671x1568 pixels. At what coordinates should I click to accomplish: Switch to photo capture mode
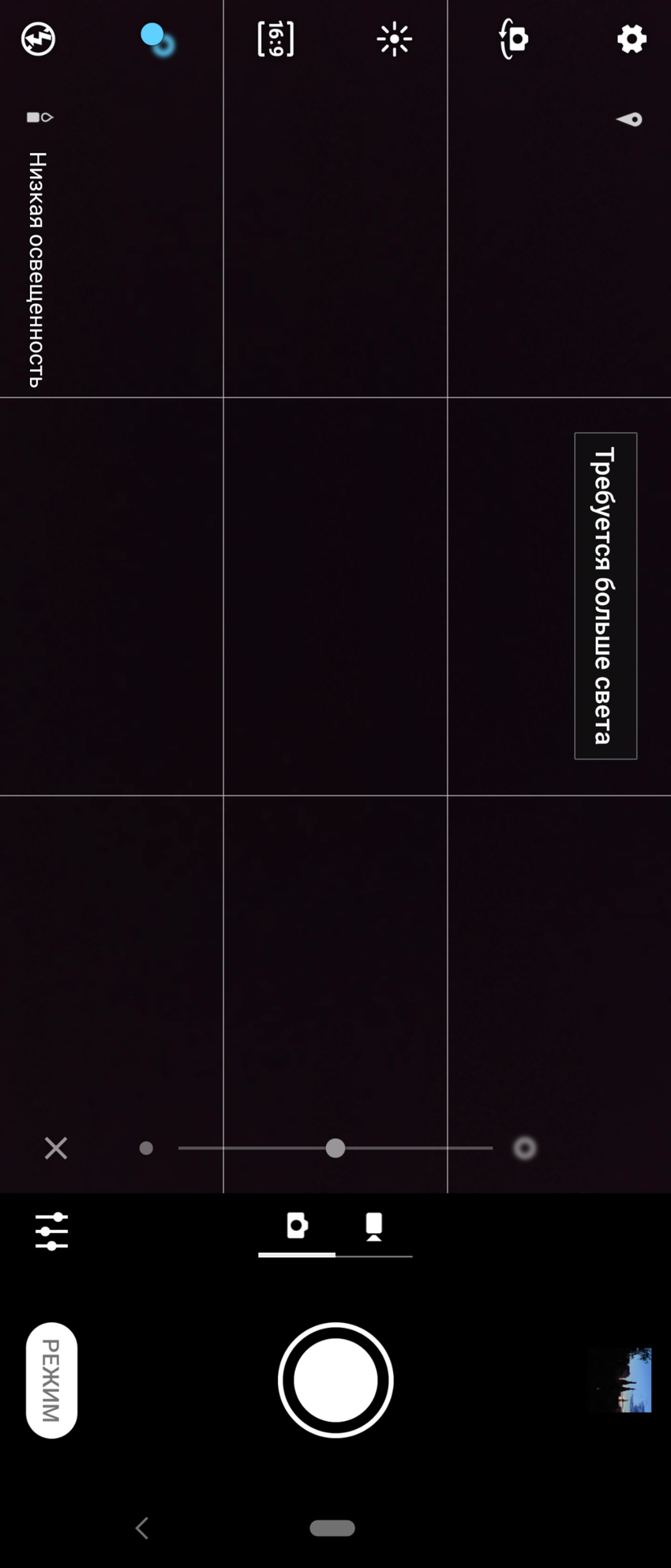pyautogui.click(x=297, y=1226)
